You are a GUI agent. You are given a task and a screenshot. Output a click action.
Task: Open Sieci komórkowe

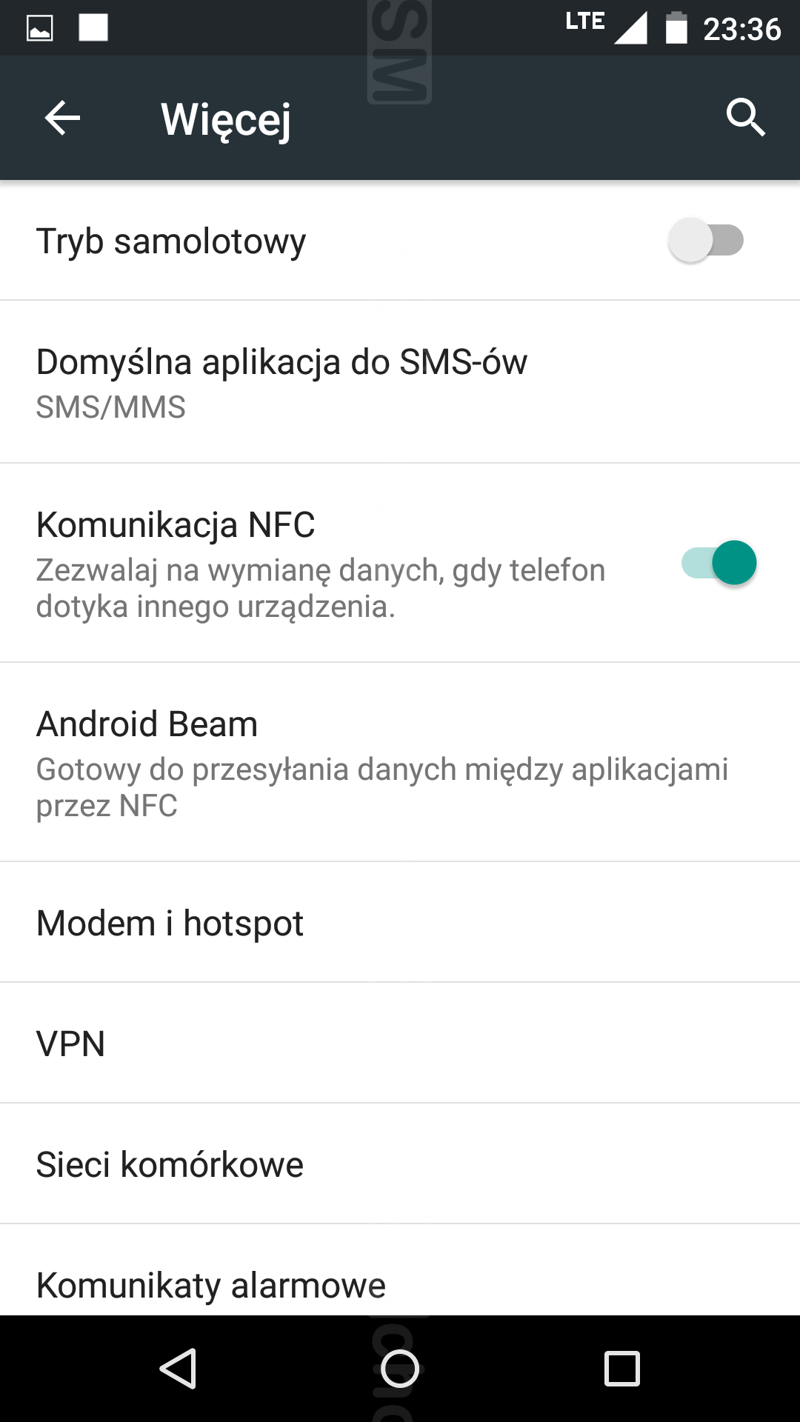coord(400,1164)
